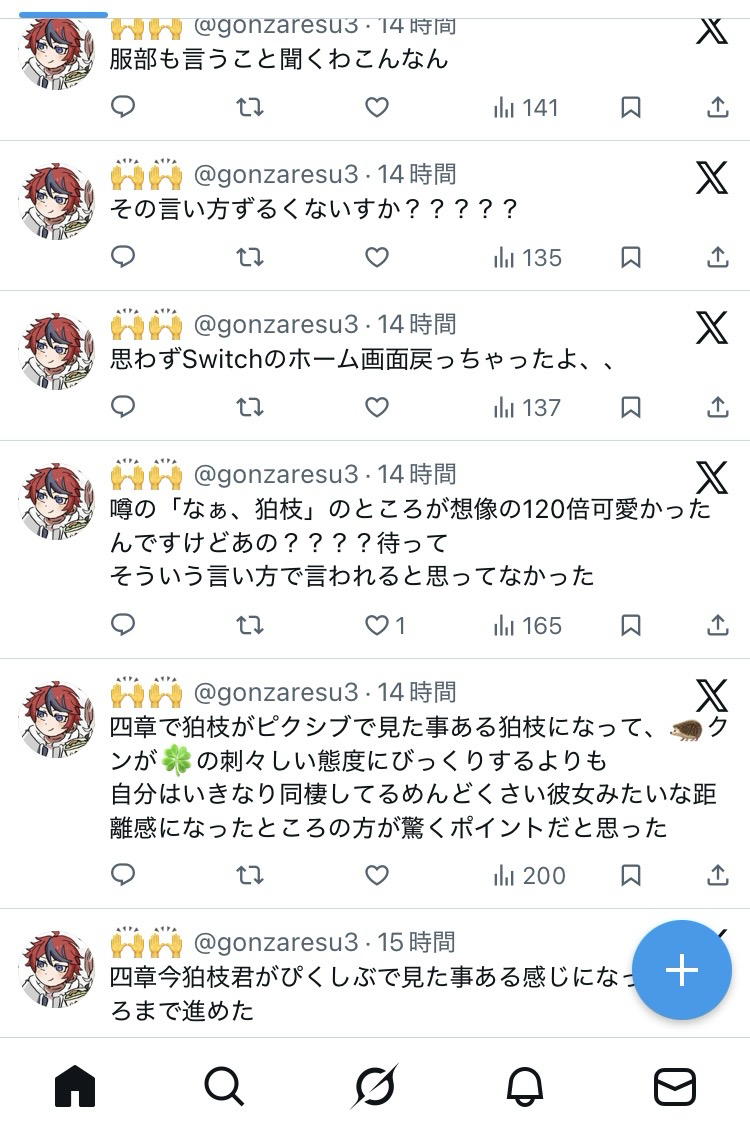Screen dimensions: 750x1136
Task: Bookmark the tweet mentioning 120倍可愛かった
Action: click(x=631, y=626)
